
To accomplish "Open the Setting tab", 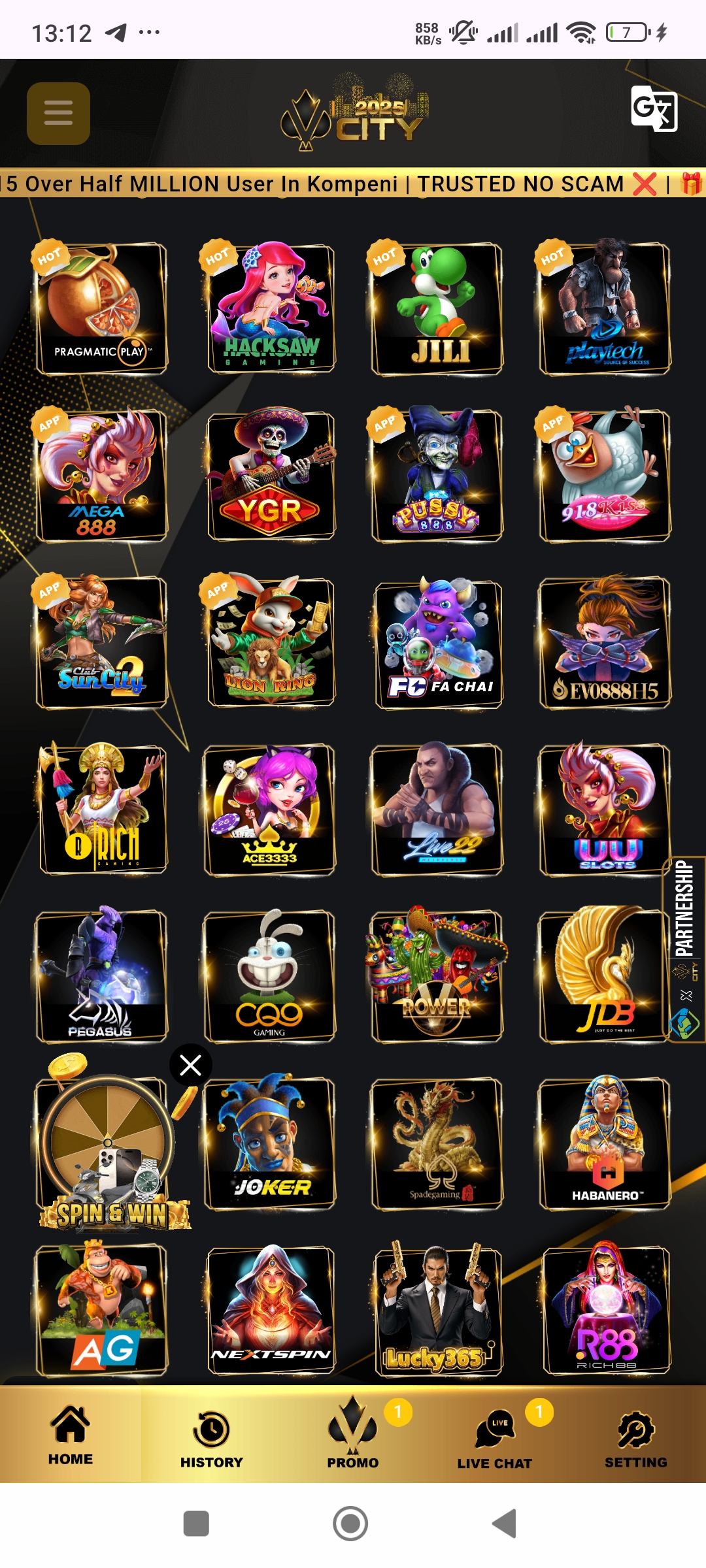I will [636, 1439].
